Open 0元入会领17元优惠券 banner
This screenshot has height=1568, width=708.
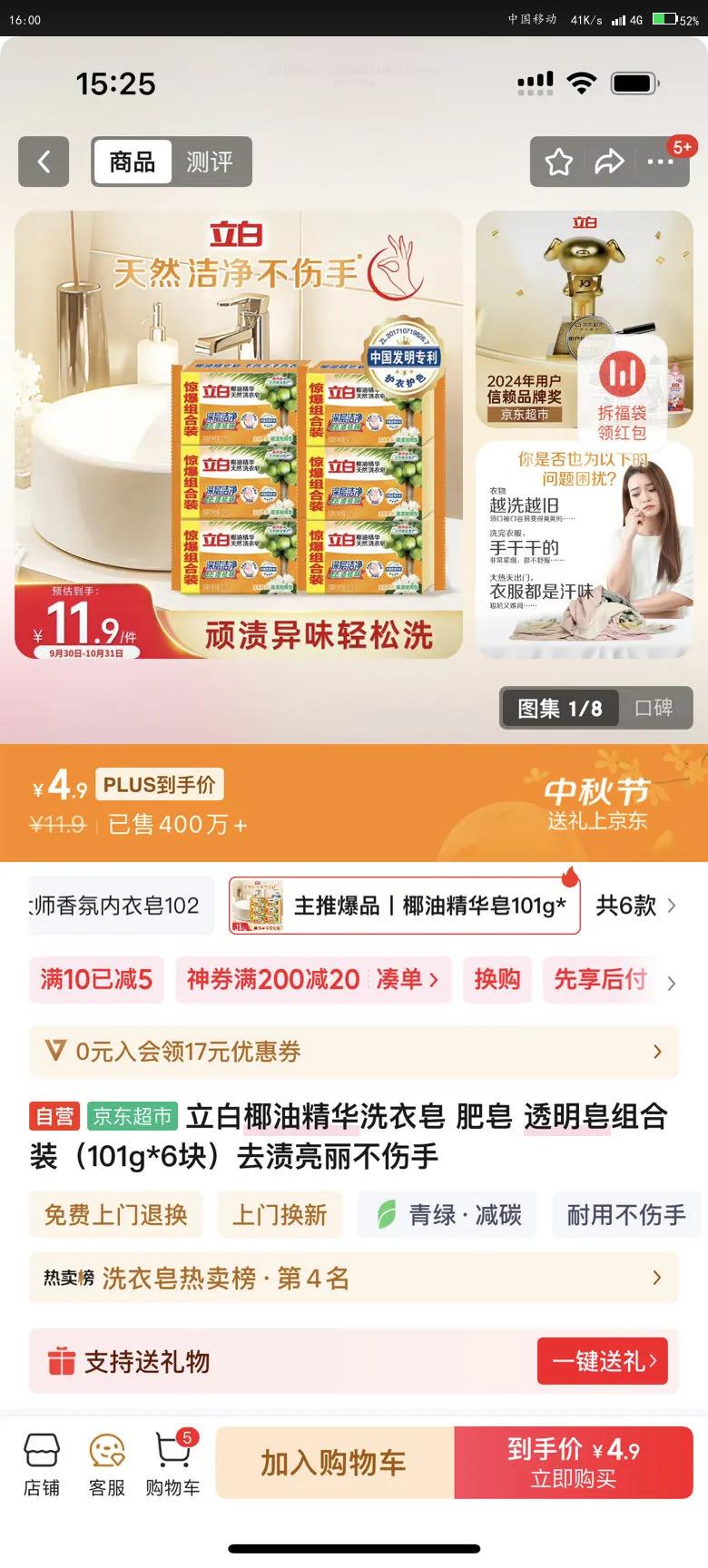click(x=354, y=1052)
